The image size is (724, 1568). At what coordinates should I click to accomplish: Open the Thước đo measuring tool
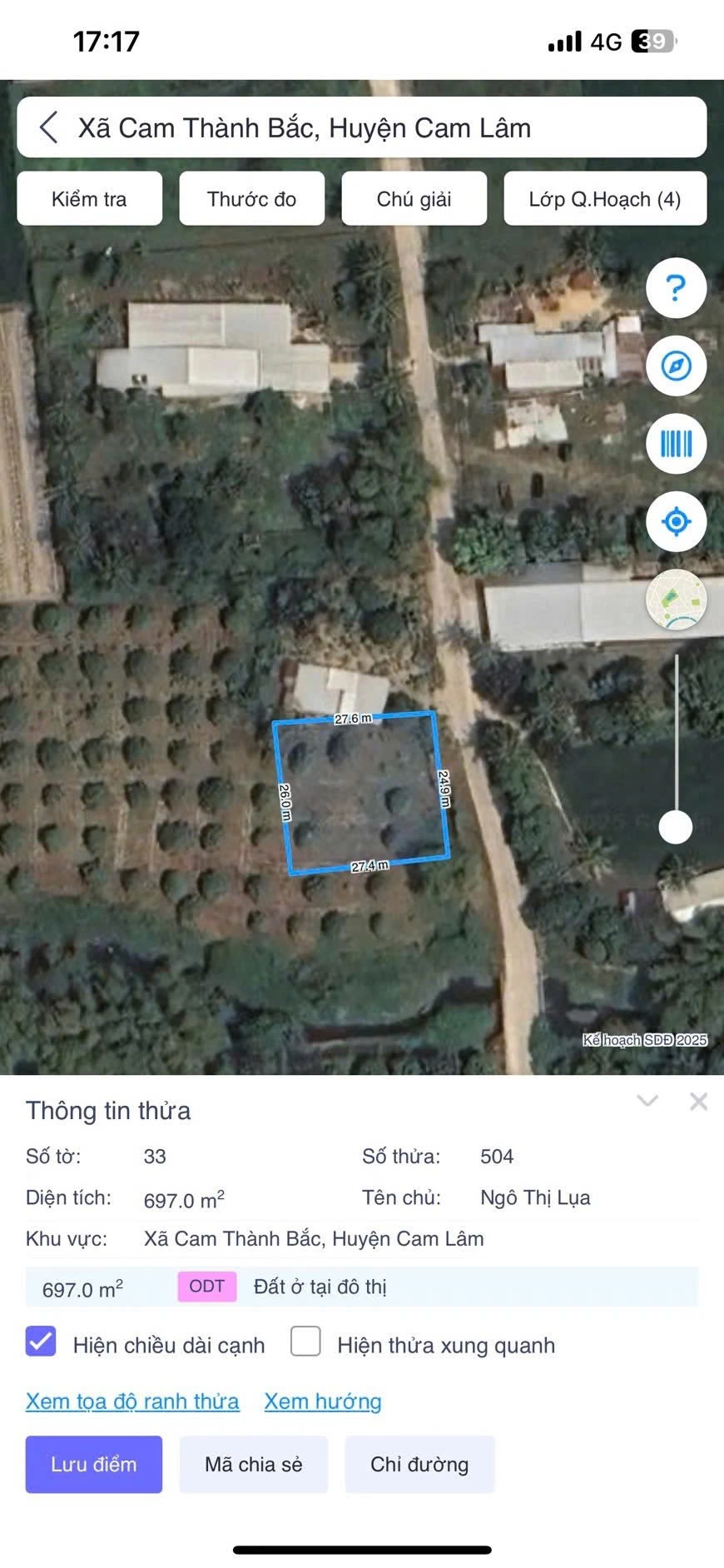251,199
